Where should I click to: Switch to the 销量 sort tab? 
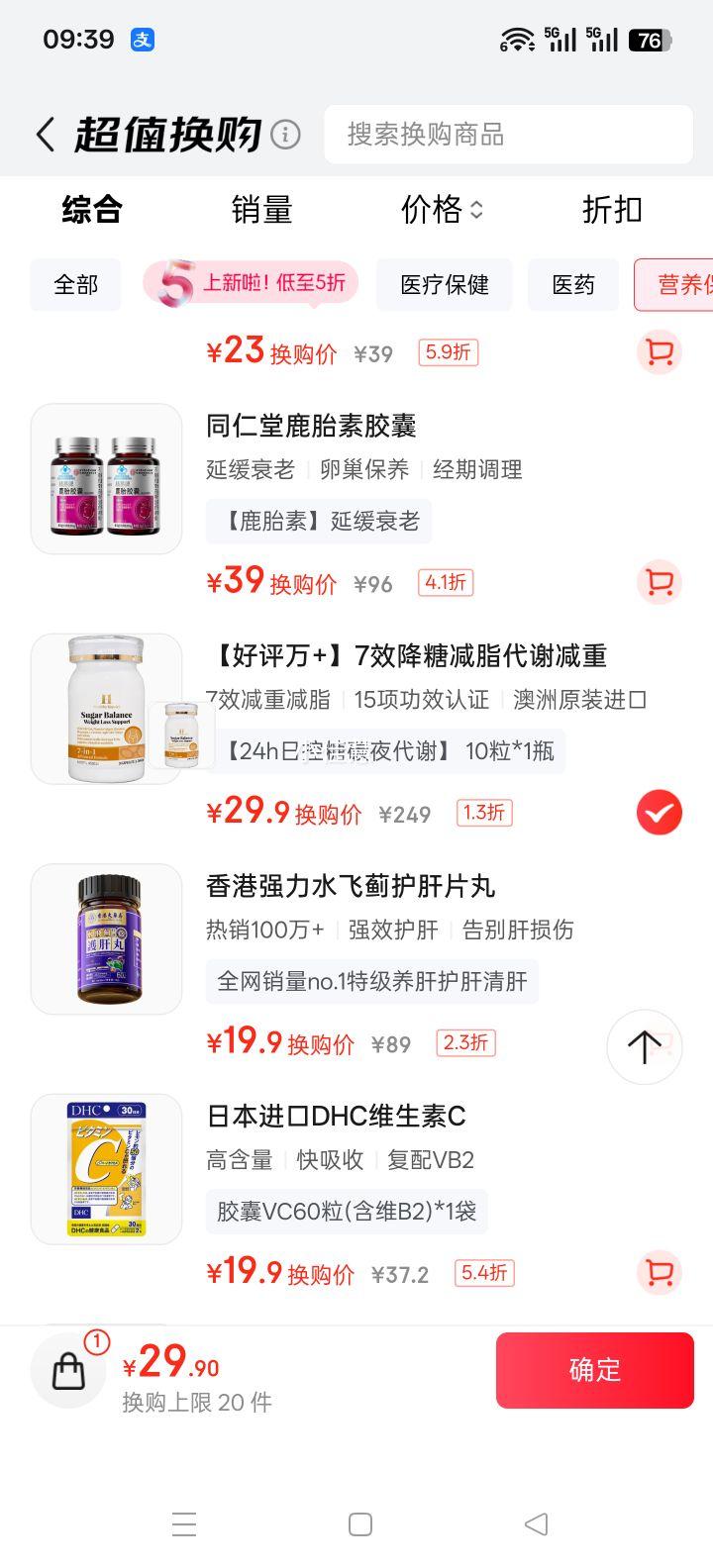(x=261, y=210)
